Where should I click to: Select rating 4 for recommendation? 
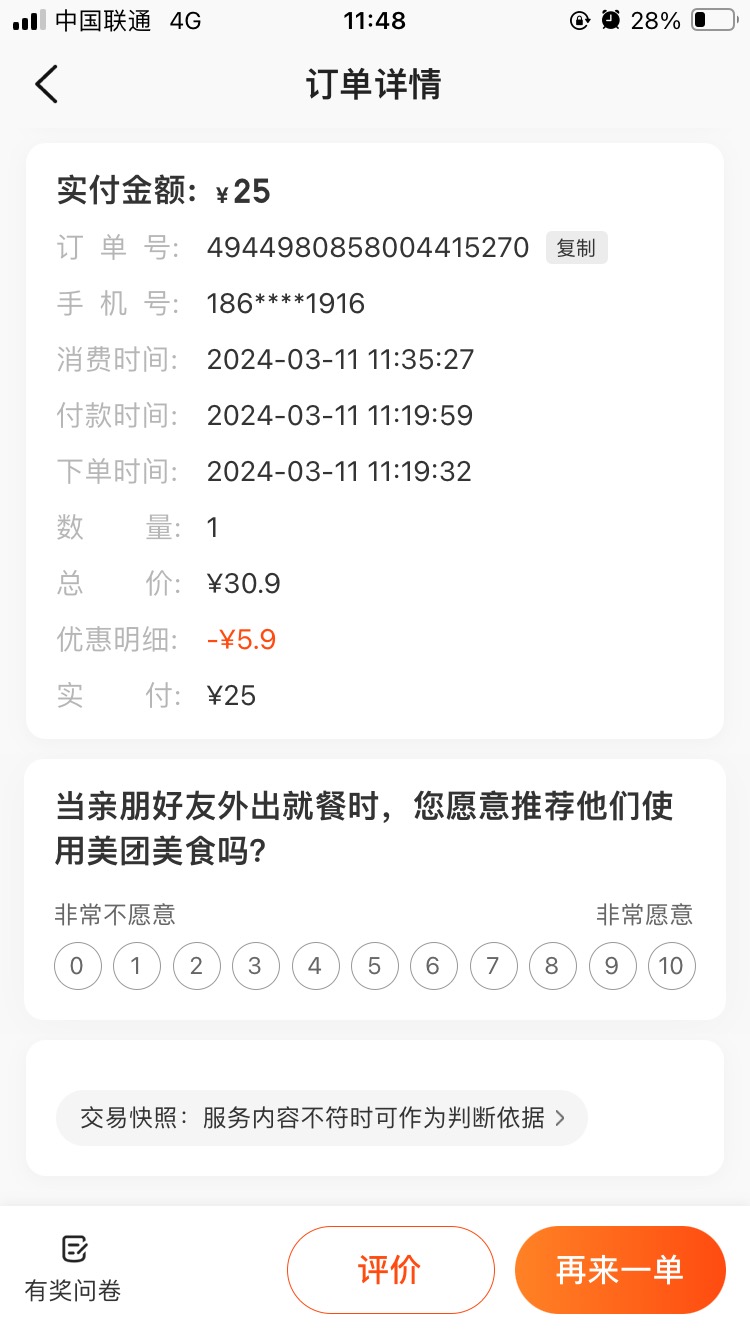click(315, 966)
